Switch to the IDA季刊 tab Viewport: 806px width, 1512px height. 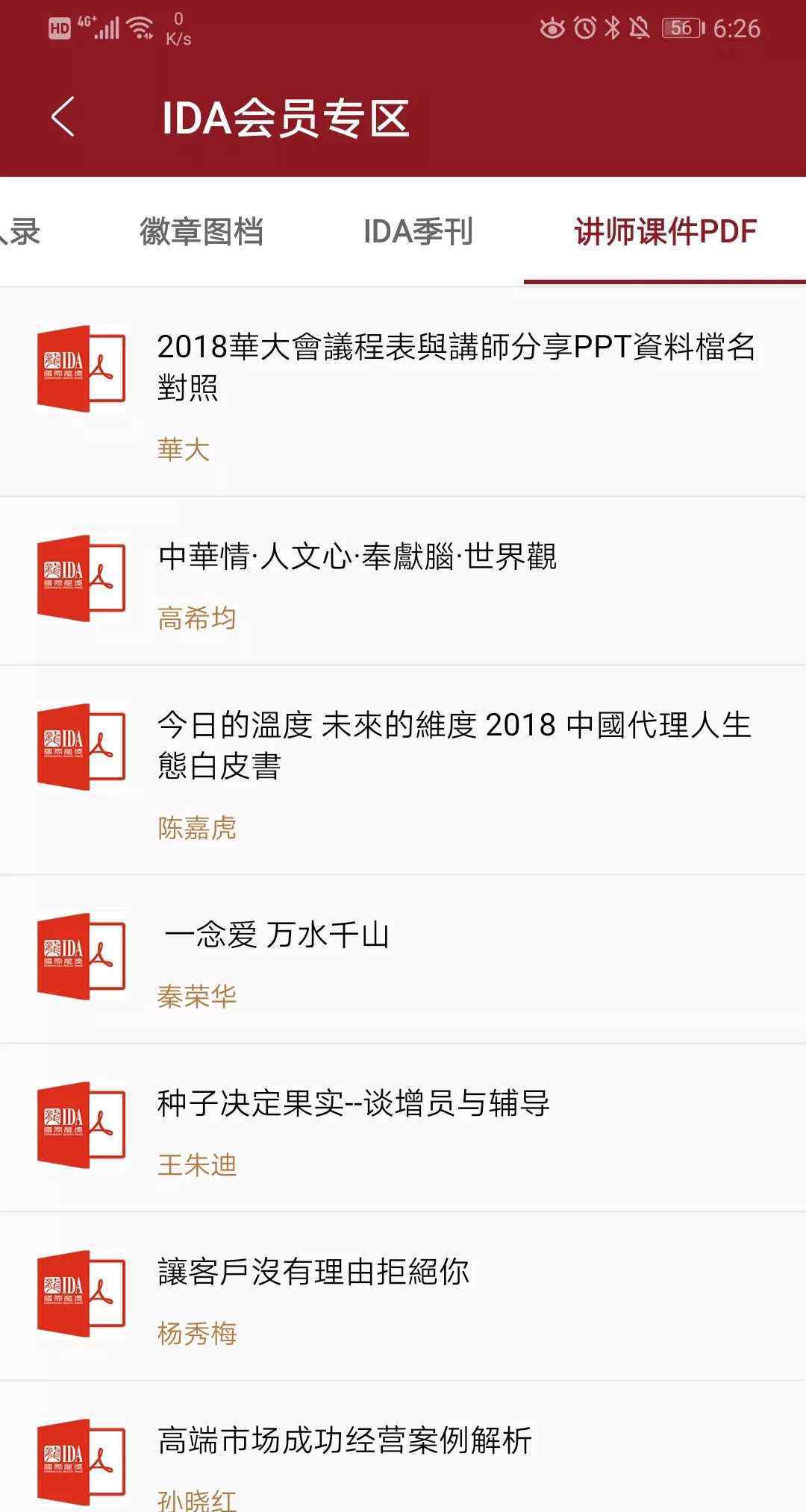(418, 231)
